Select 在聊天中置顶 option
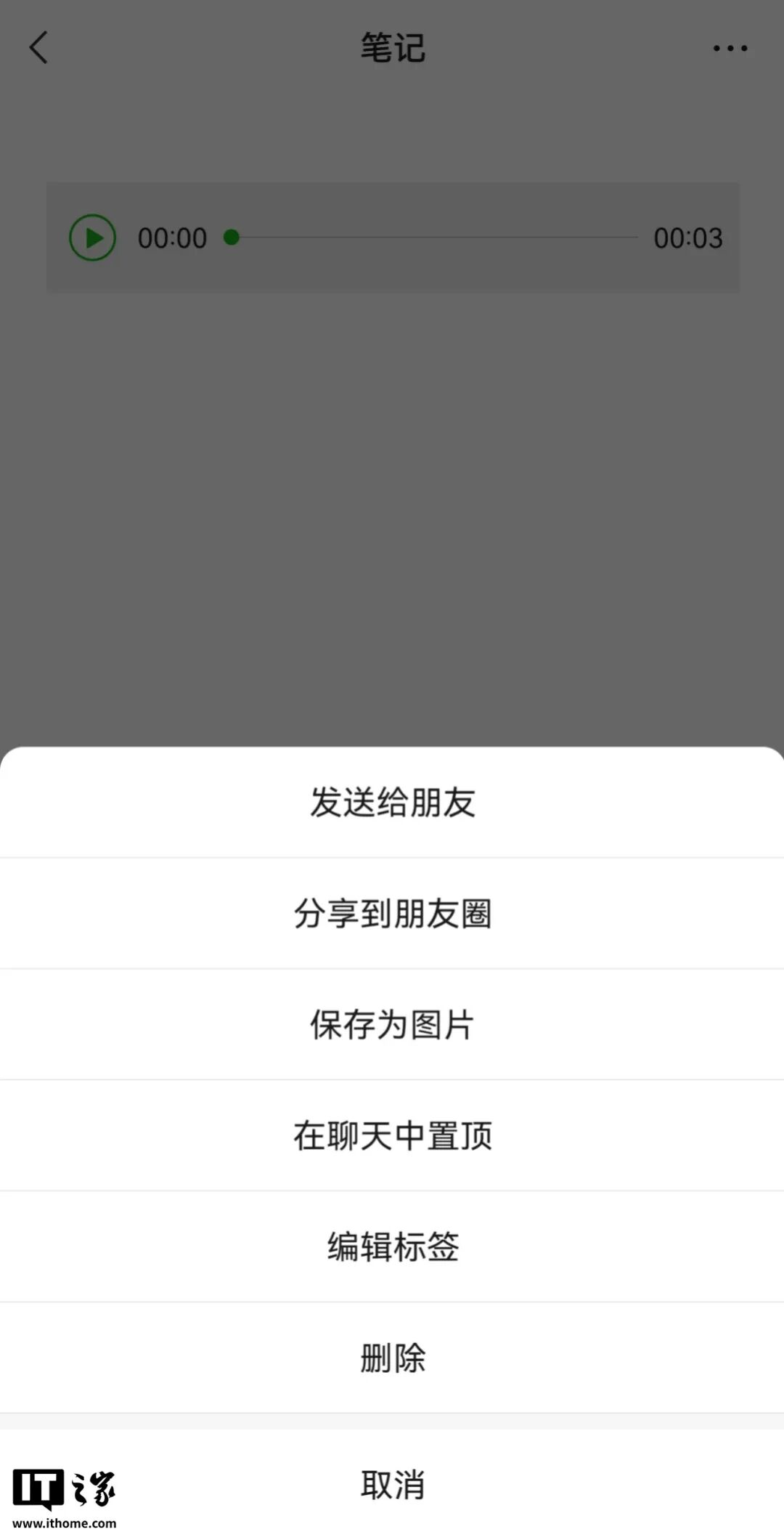This screenshot has height=1537, width=784. pyautogui.click(x=392, y=1136)
